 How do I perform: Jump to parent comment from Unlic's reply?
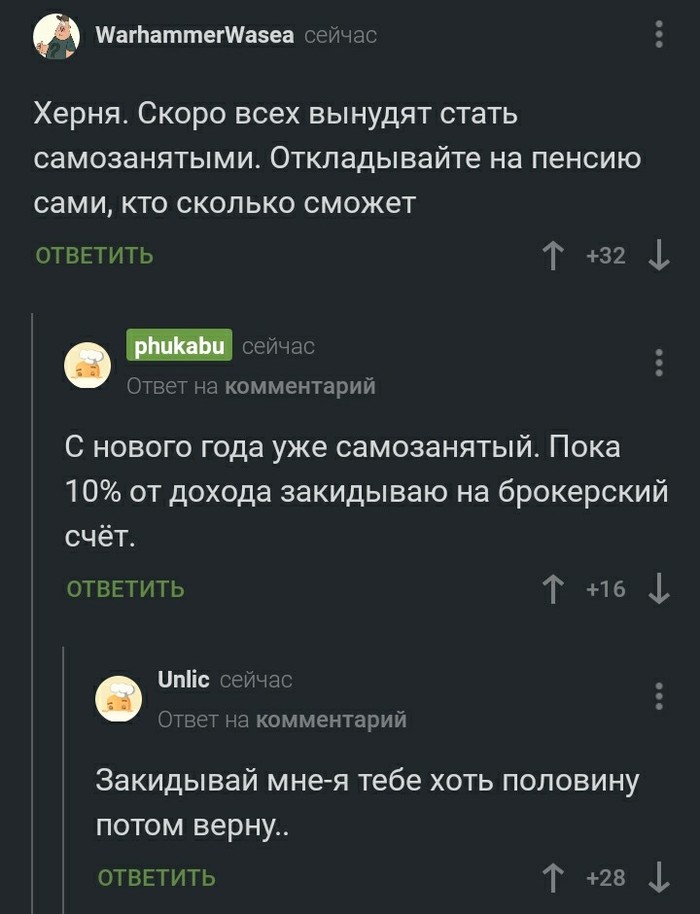point(331,720)
